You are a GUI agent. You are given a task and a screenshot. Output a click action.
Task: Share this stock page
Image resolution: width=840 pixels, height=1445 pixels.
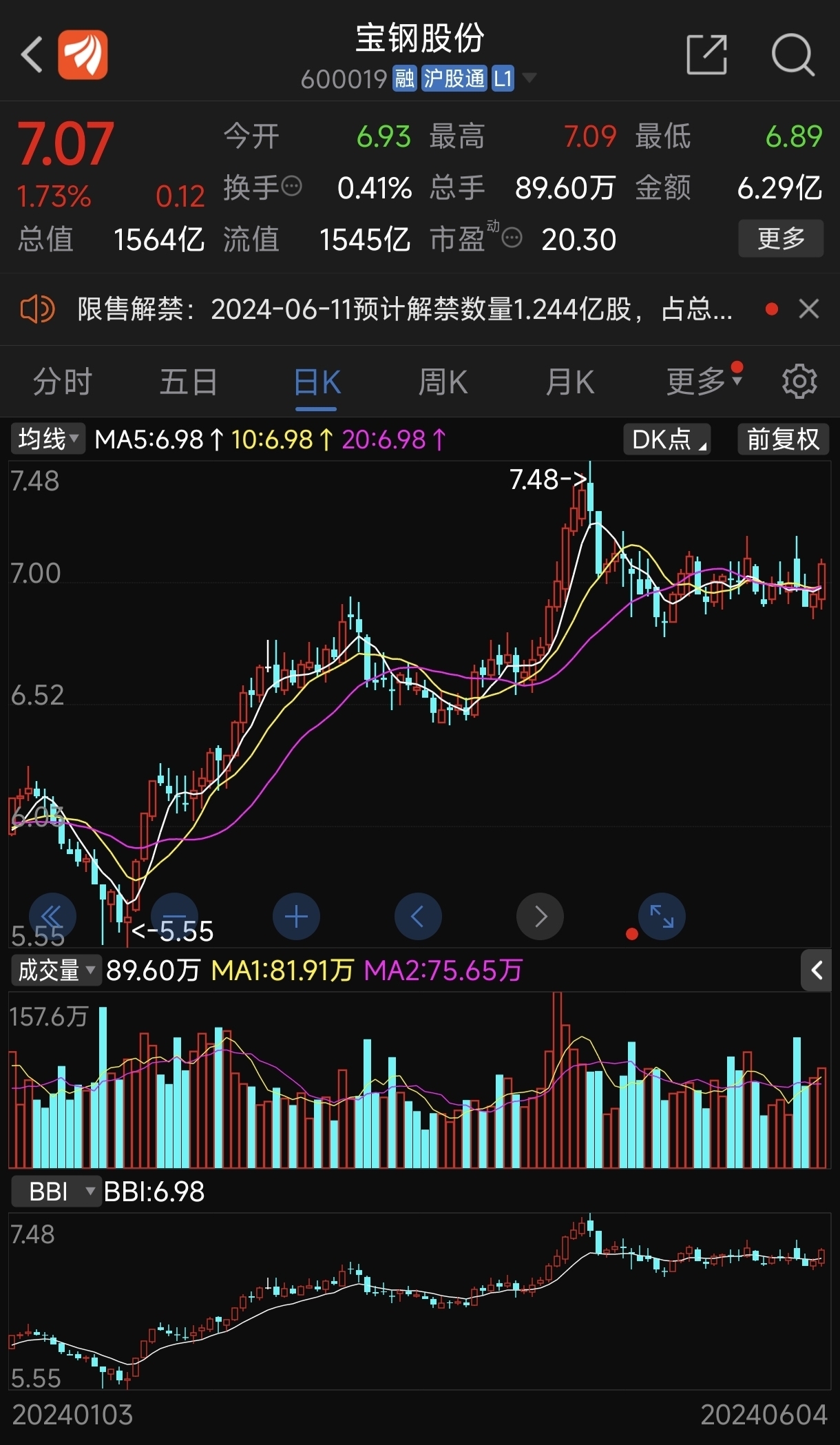coord(707,54)
